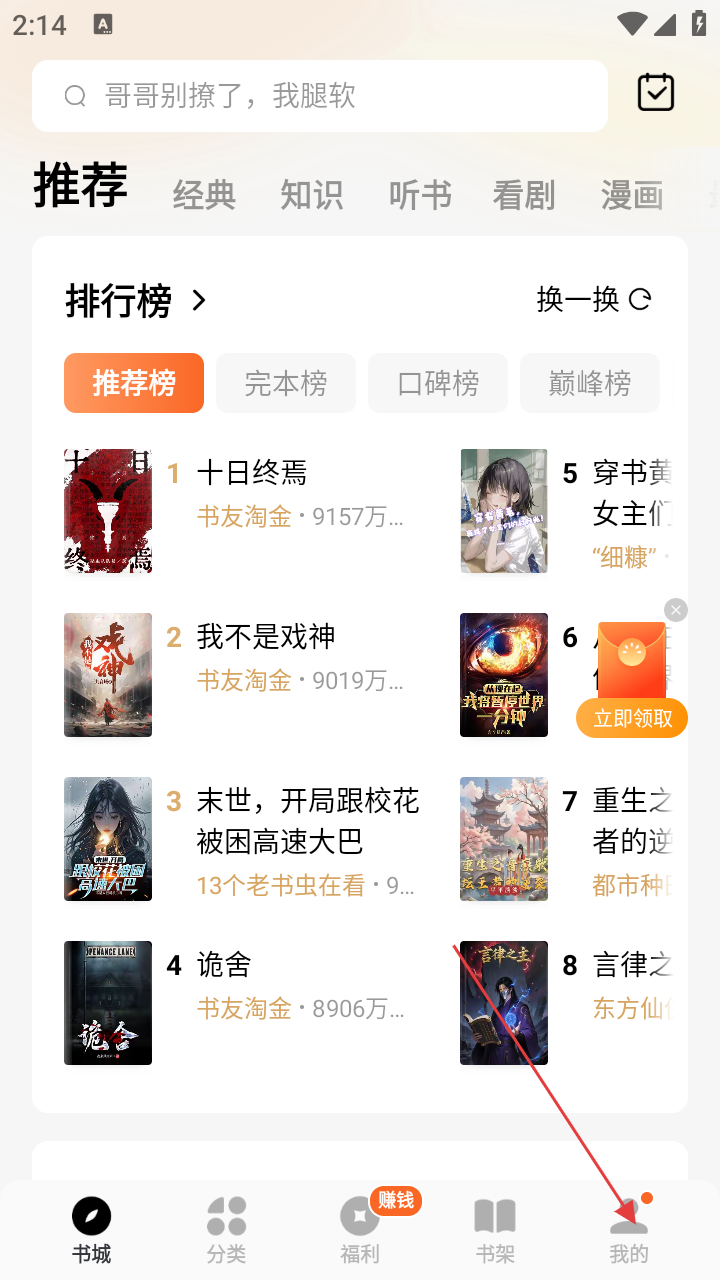Open 末世，开局跟校花被困高速大巴
This screenshot has width=720, height=1280.
coord(307,820)
